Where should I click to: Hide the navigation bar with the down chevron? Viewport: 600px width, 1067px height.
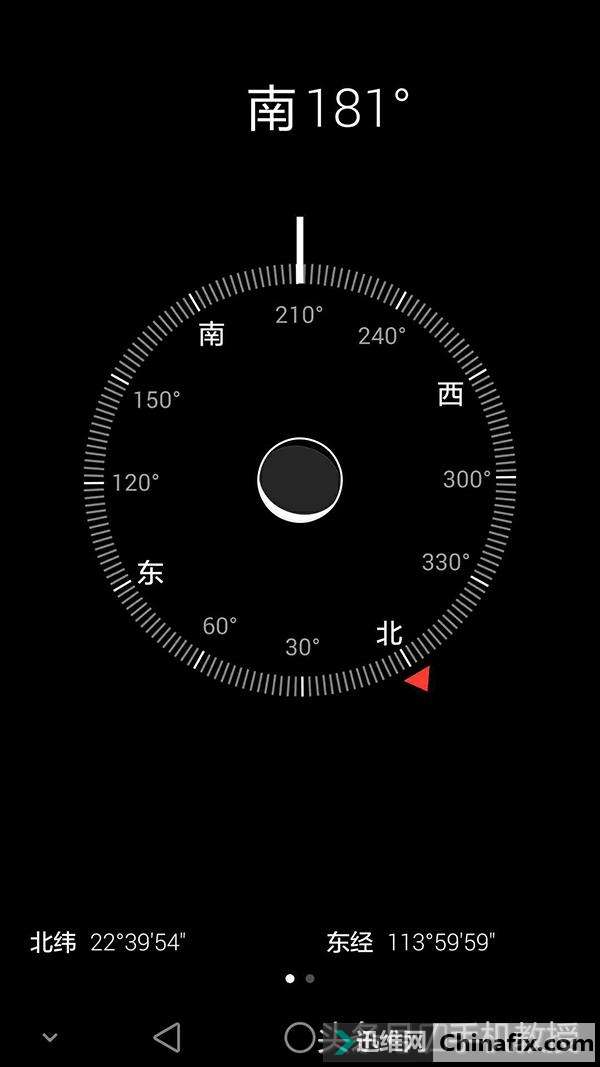(50, 1038)
